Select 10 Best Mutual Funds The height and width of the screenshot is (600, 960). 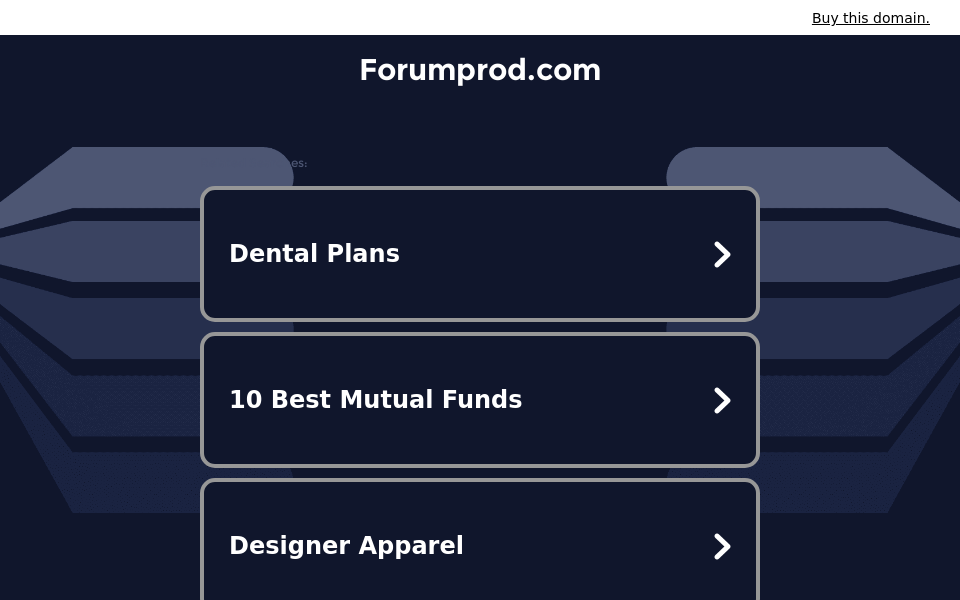click(x=480, y=400)
